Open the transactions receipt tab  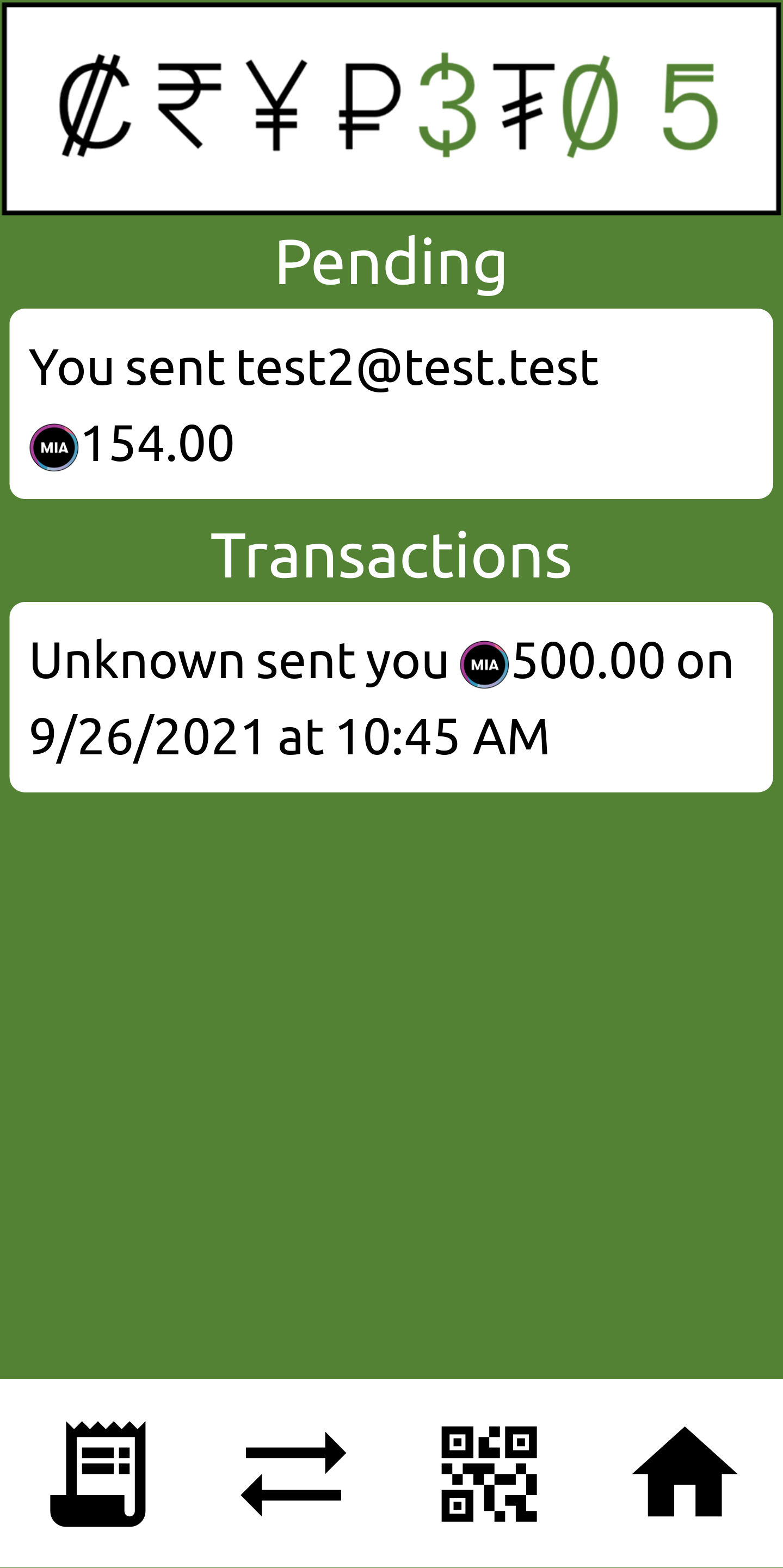click(x=98, y=1473)
